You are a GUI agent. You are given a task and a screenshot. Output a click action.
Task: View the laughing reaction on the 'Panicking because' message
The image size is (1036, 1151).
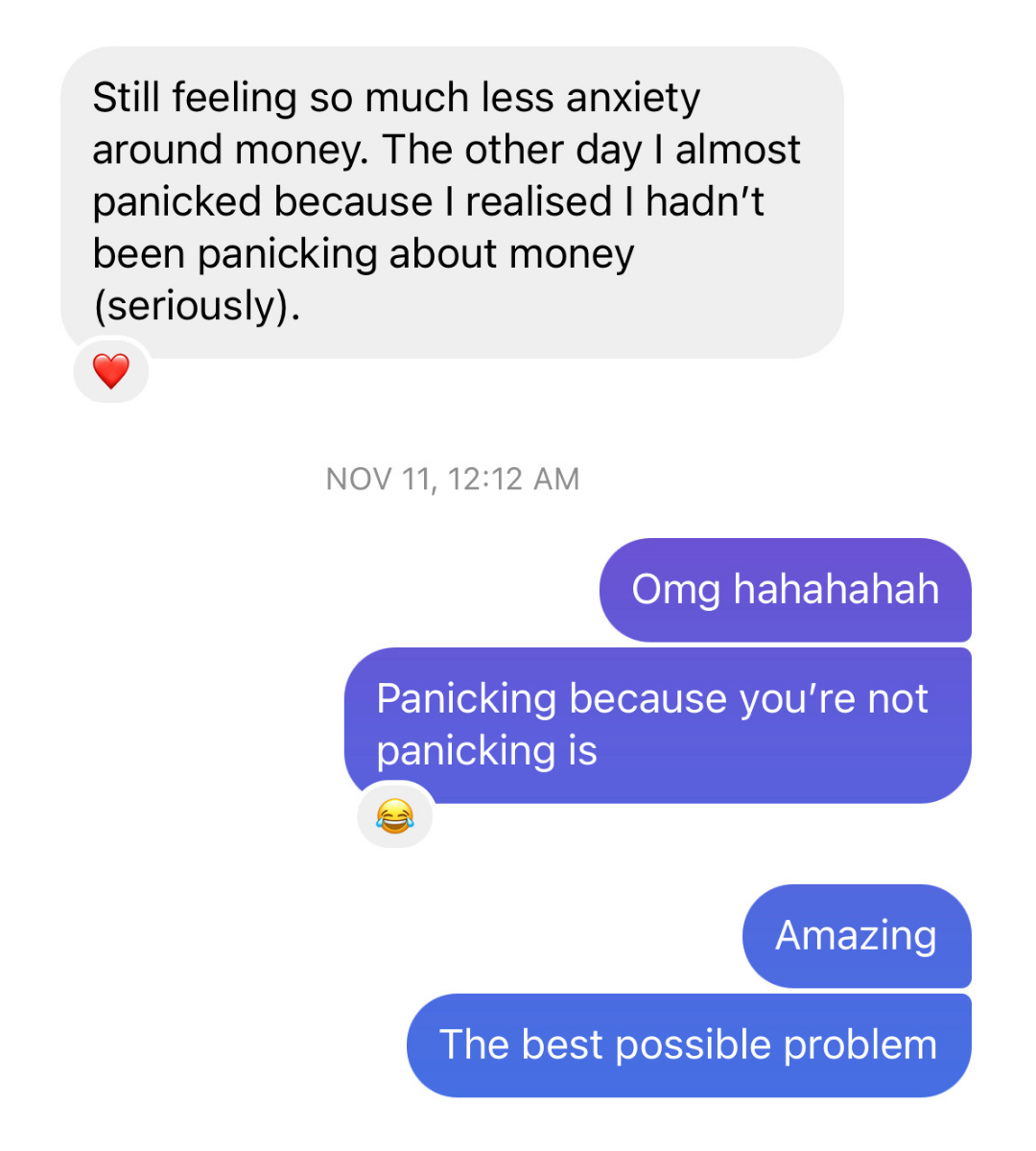tap(394, 816)
